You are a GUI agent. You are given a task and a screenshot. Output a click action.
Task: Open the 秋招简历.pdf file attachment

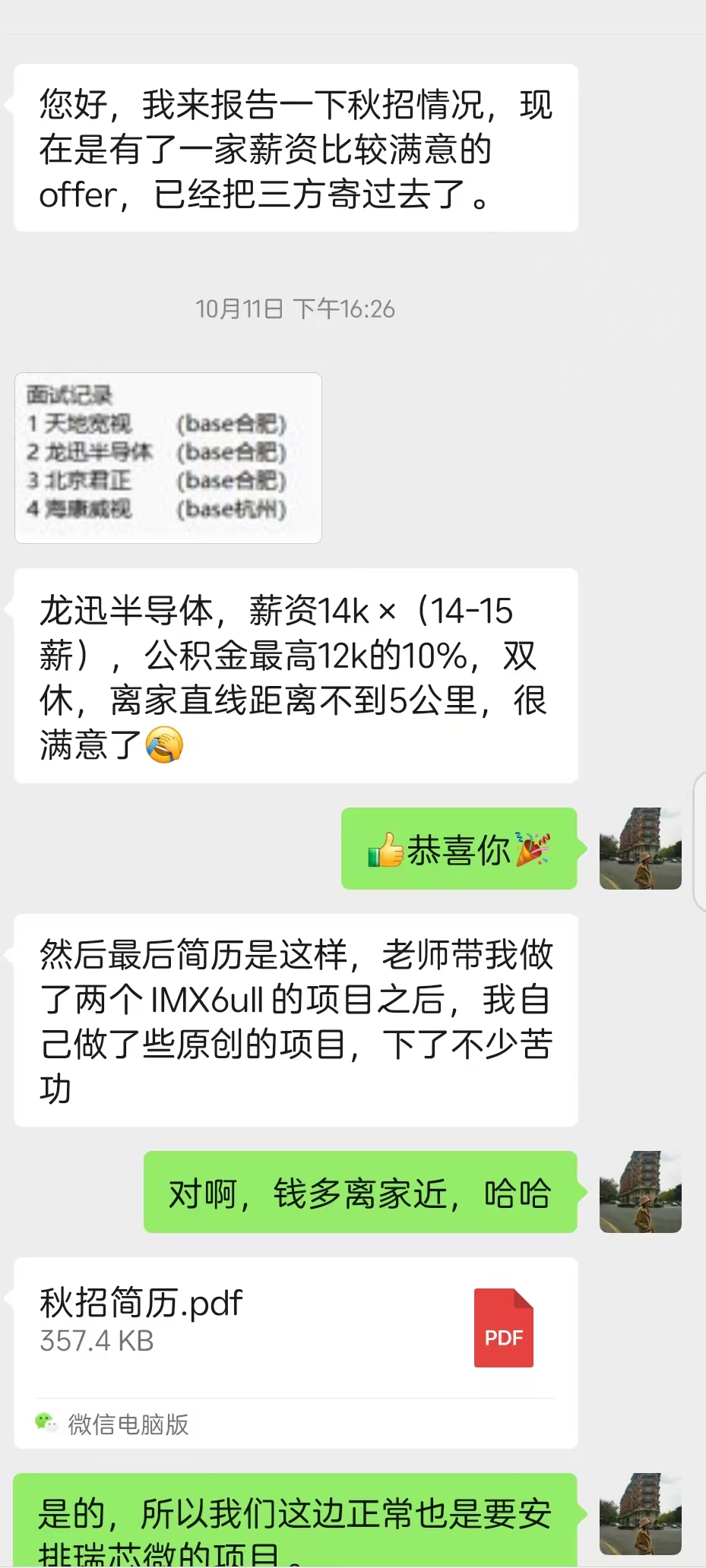pos(295,1326)
